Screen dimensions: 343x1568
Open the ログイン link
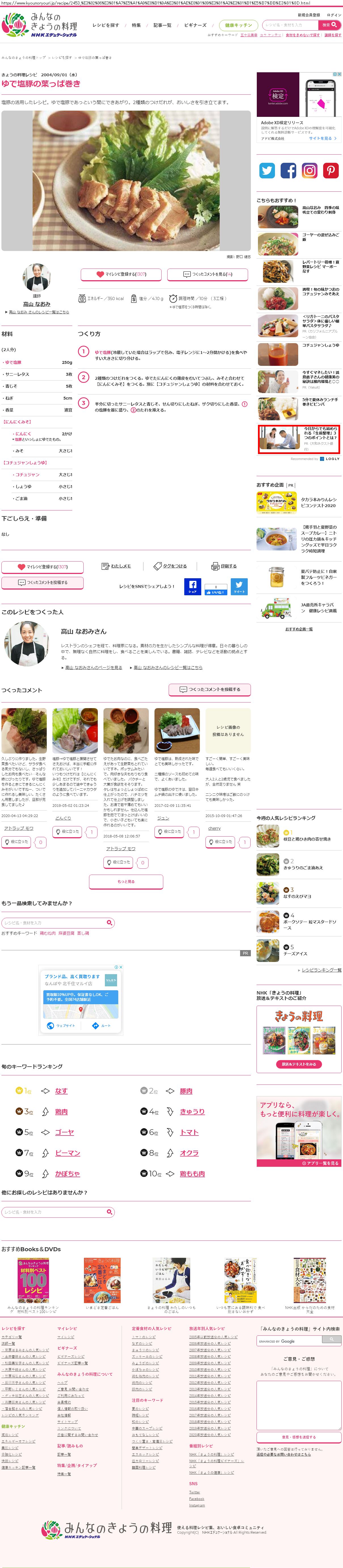click(x=334, y=15)
